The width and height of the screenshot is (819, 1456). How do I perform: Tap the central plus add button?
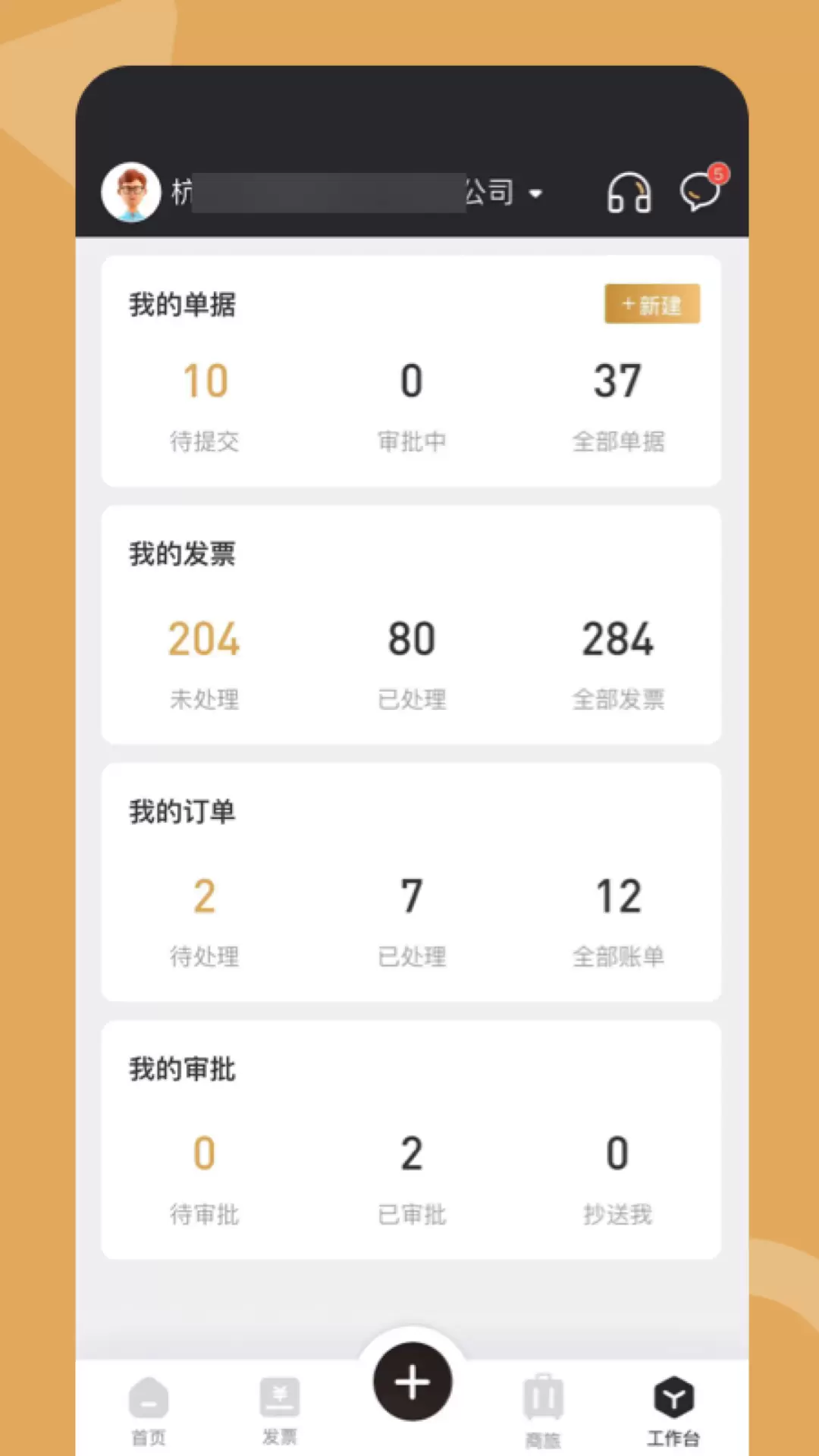(412, 1382)
